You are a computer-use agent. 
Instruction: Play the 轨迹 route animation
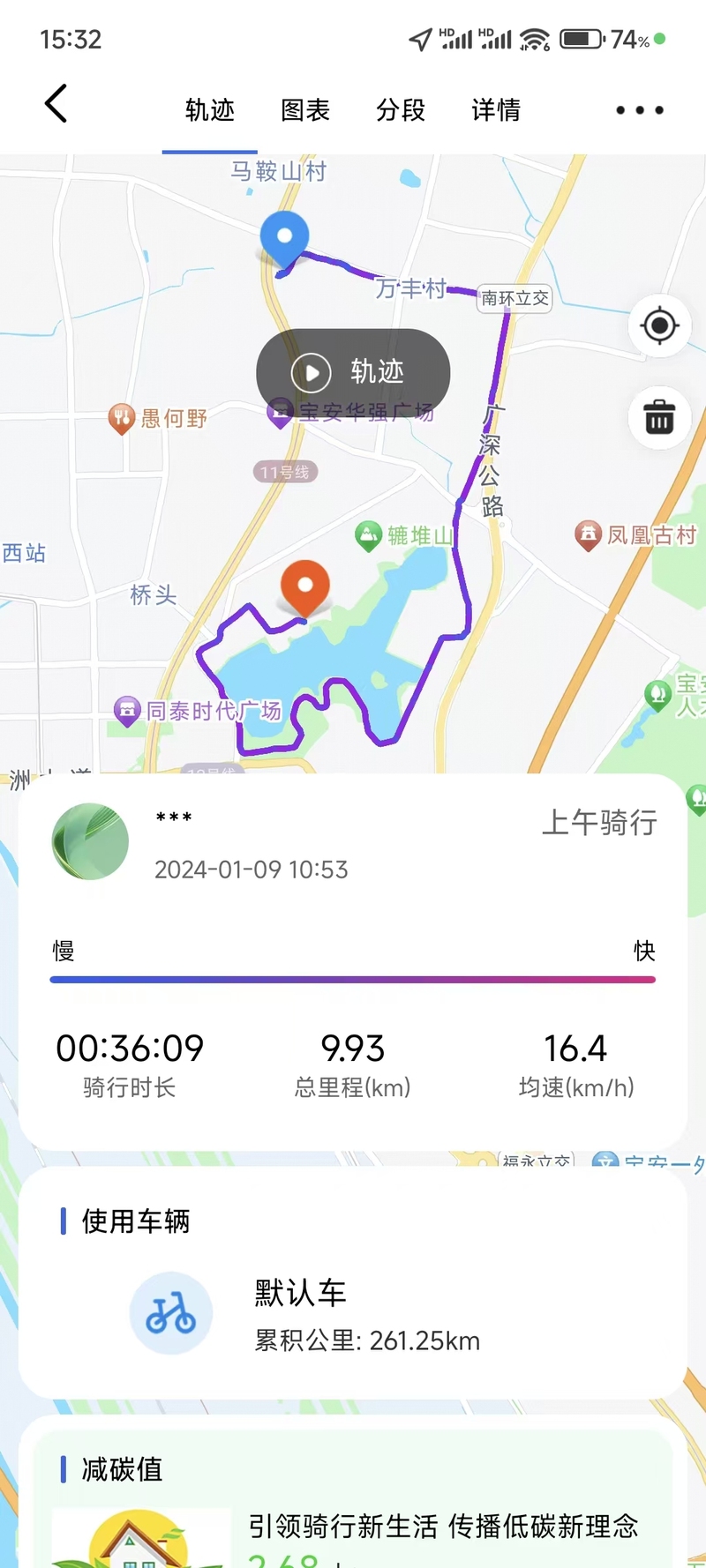click(x=353, y=372)
